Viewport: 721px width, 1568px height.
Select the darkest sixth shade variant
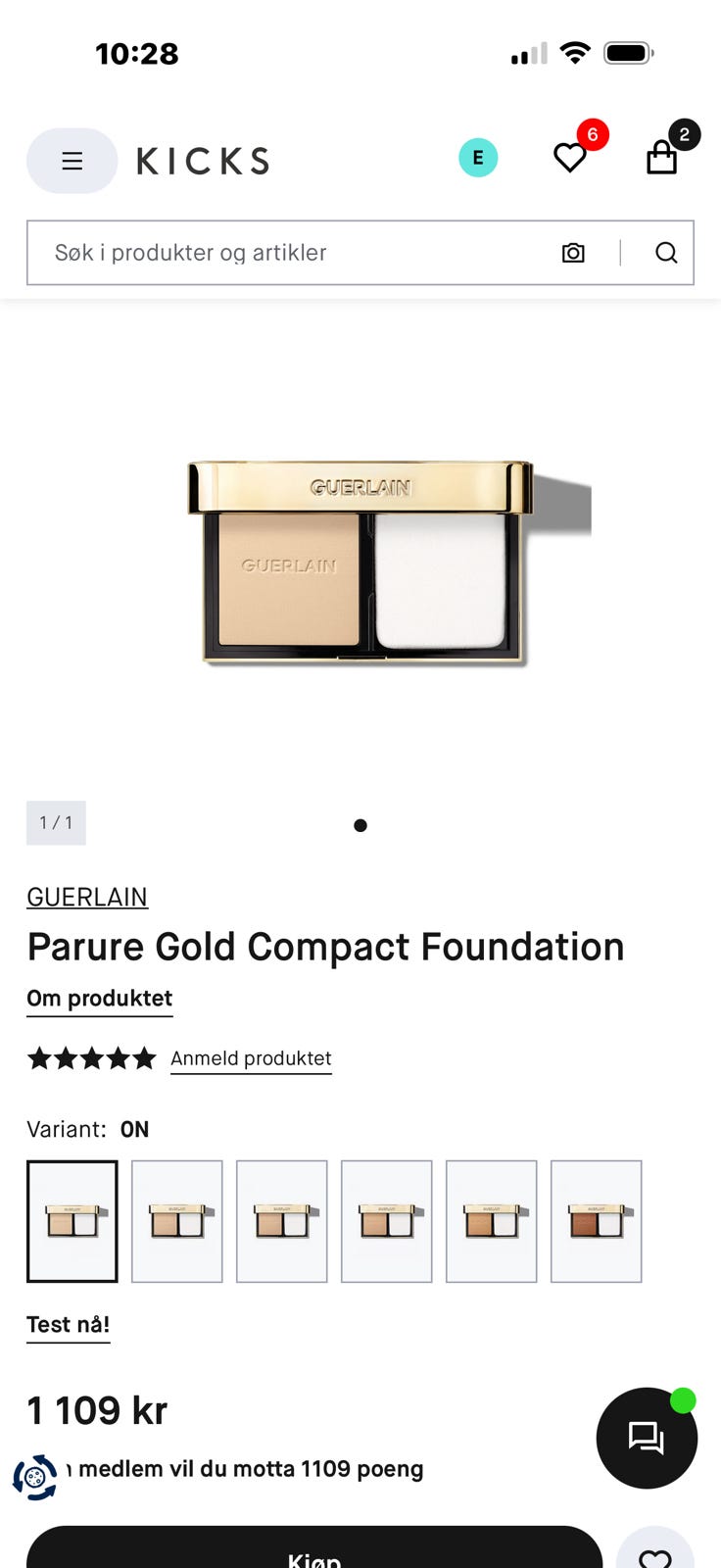pos(597,1221)
